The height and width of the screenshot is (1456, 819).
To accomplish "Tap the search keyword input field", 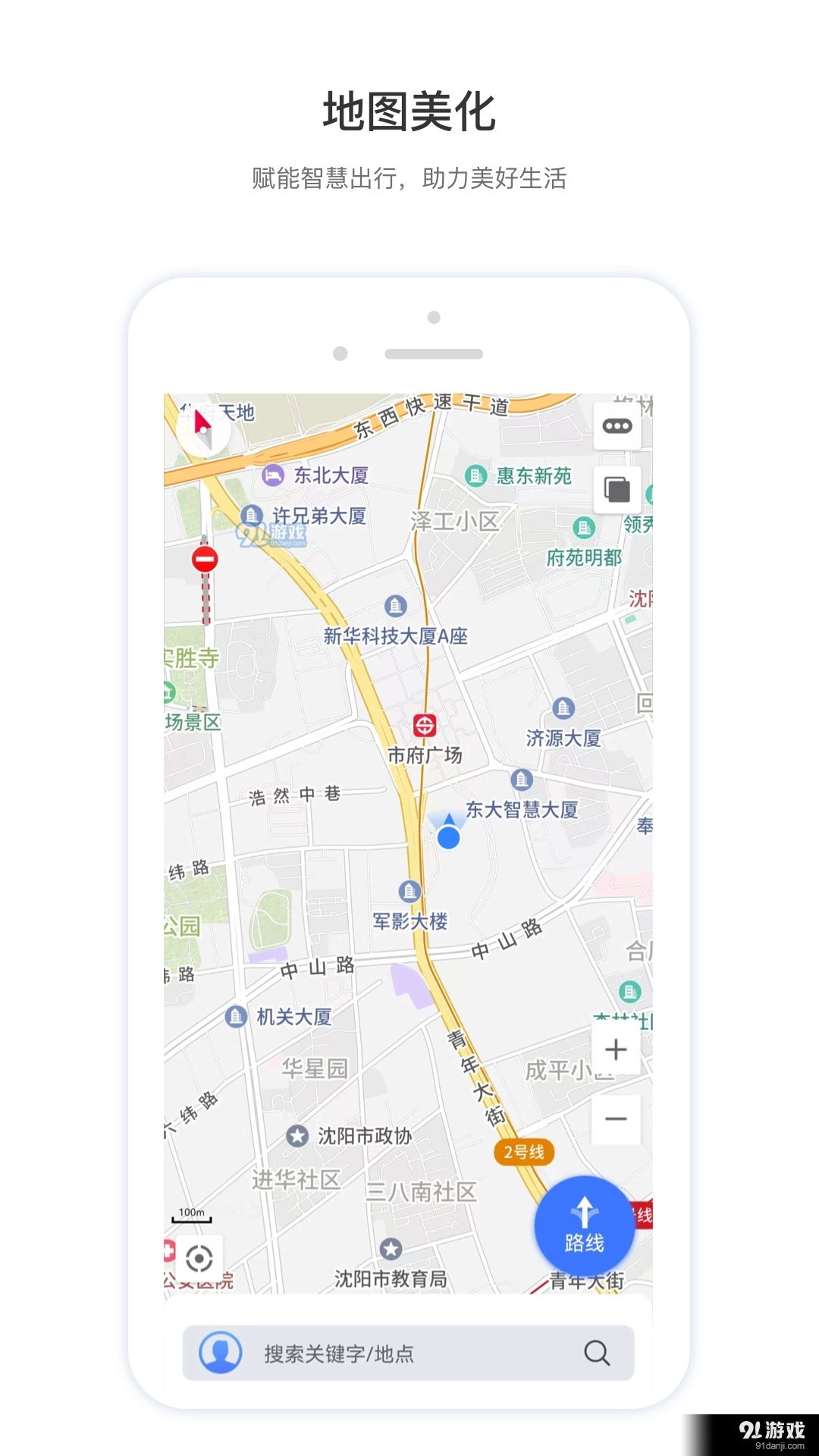I will click(394, 1354).
